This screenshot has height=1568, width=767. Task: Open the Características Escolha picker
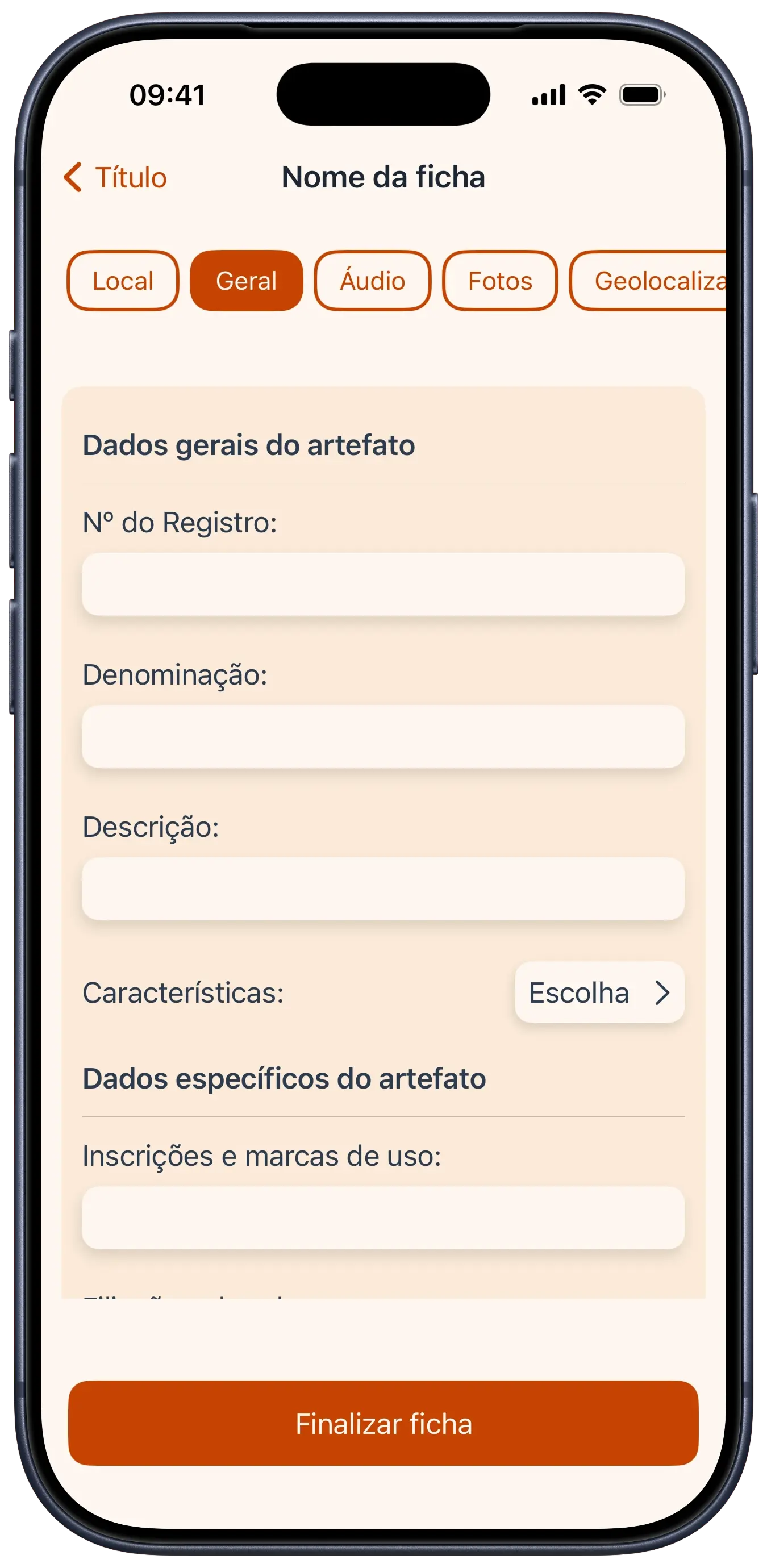point(599,993)
